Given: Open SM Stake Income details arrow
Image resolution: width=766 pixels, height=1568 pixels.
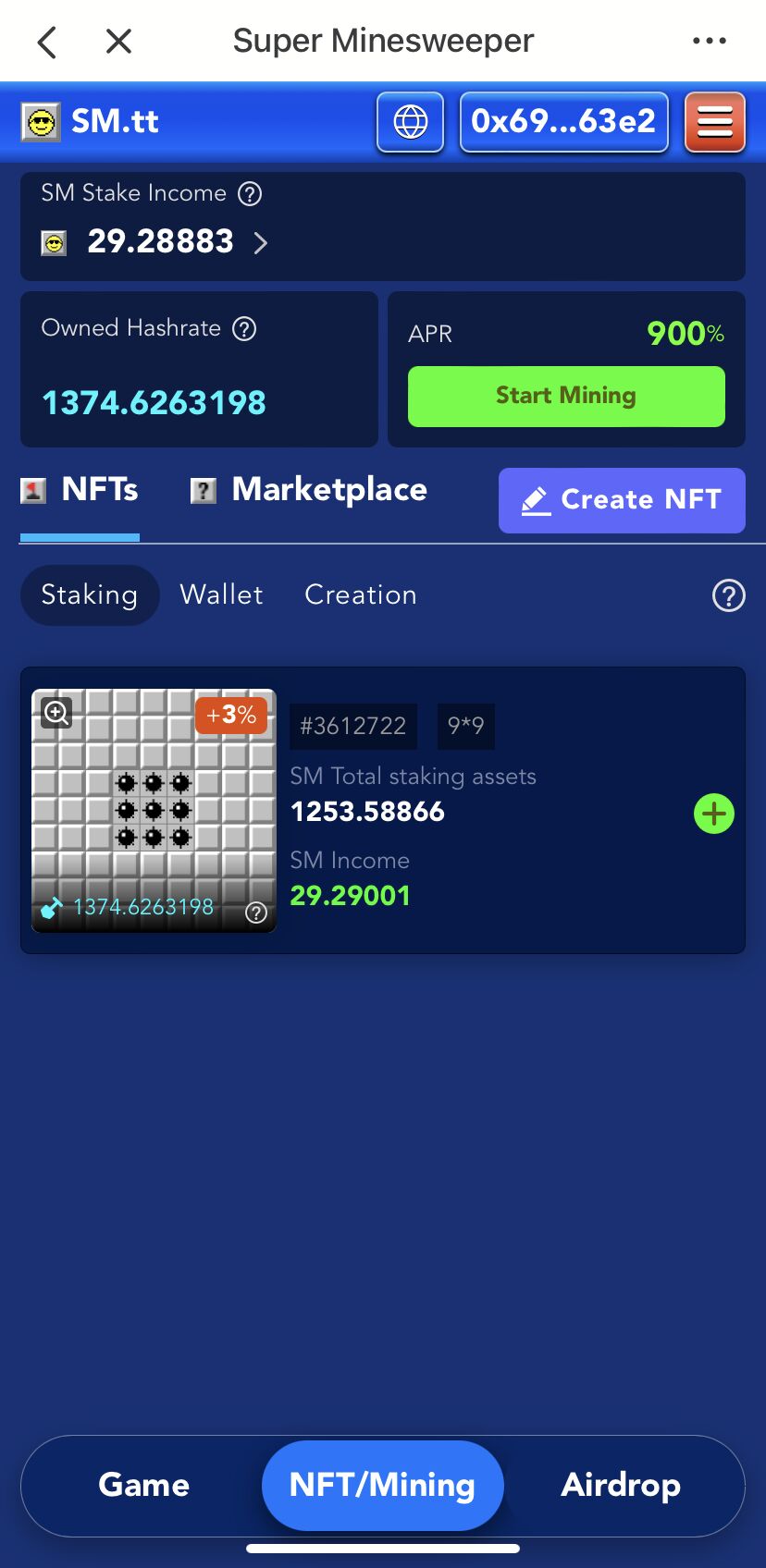Looking at the screenshot, I should pos(261,243).
